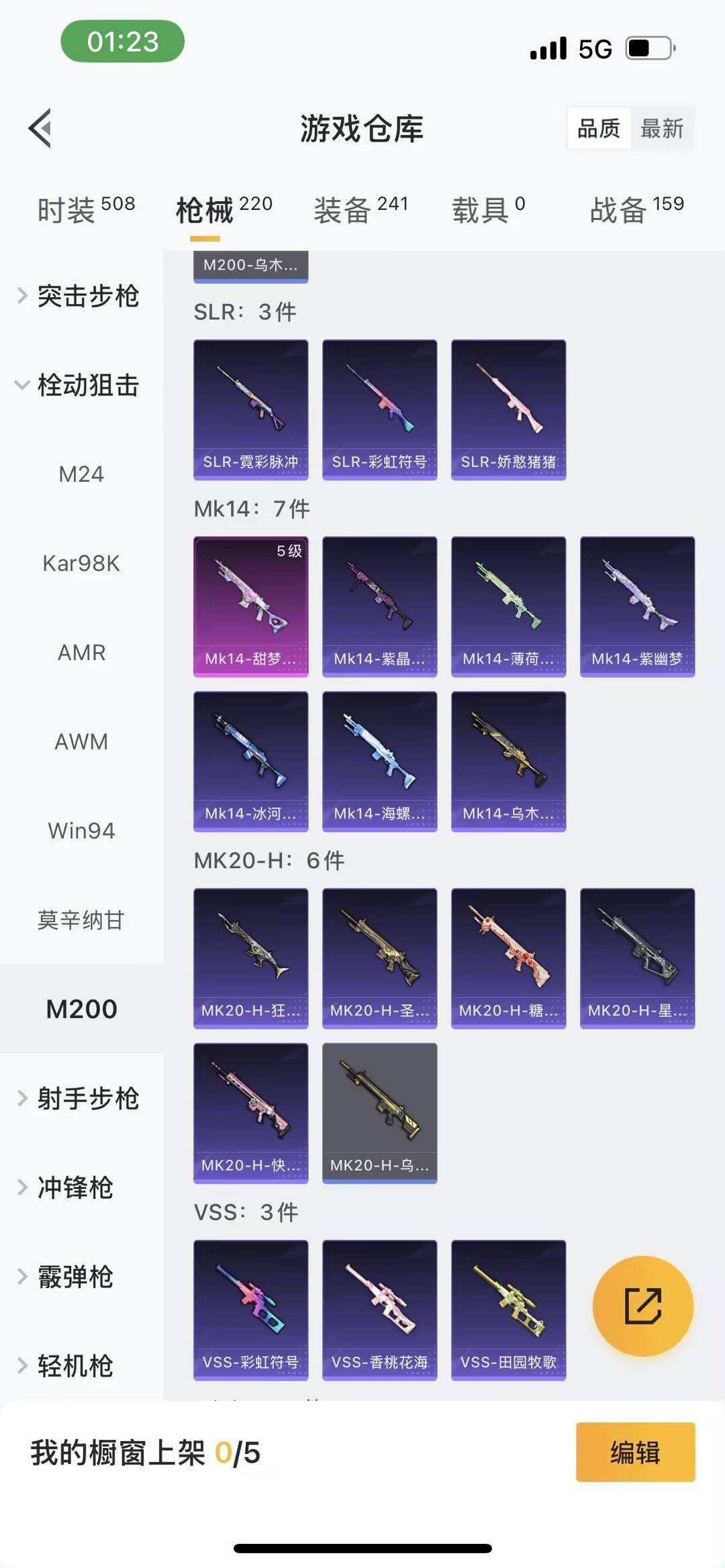Expand the 冲锋枪 category
The height and width of the screenshot is (1568, 725).
coord(74,1188)
